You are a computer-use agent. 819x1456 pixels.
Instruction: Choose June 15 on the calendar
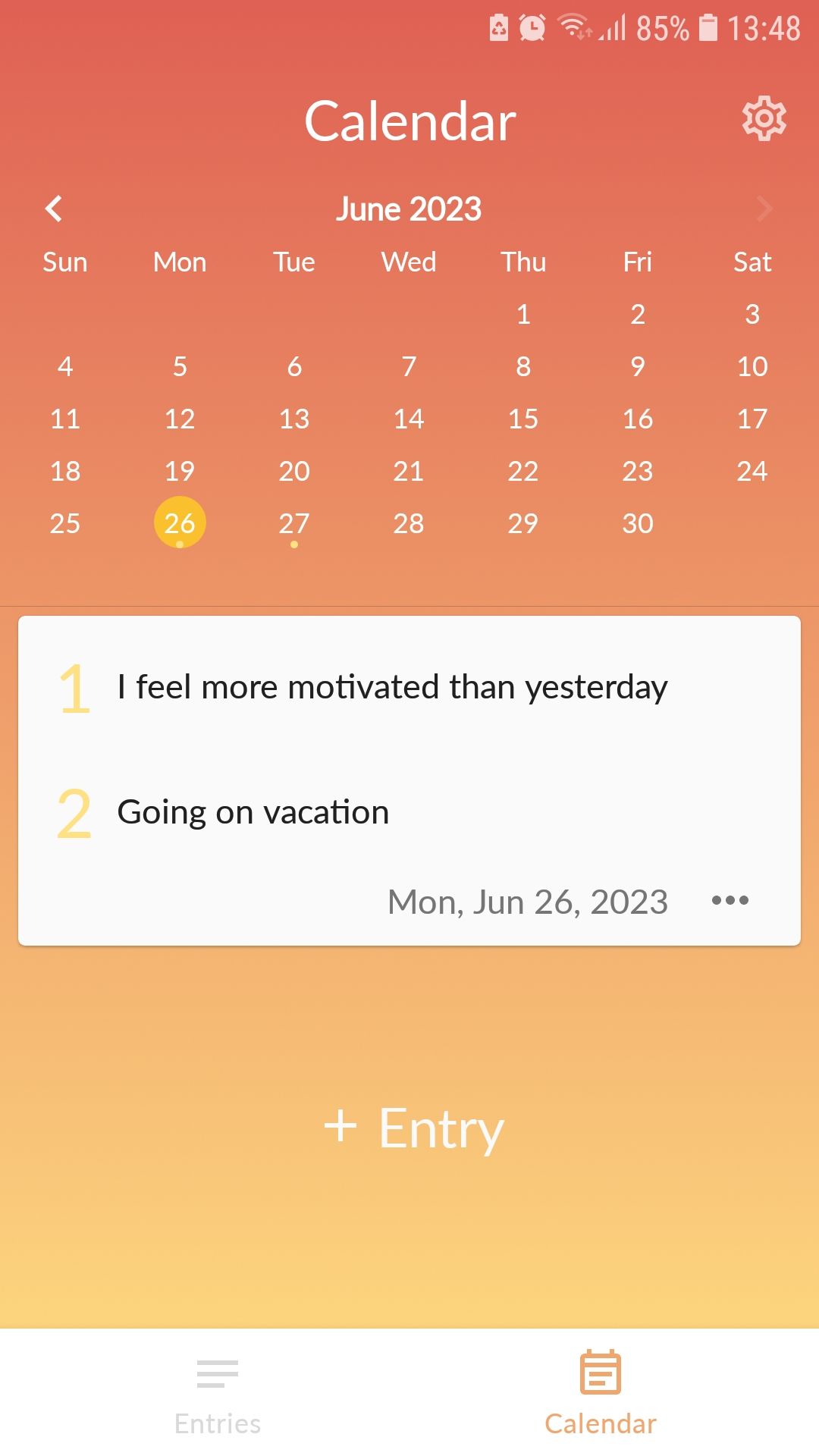click(x=523, y=419)
